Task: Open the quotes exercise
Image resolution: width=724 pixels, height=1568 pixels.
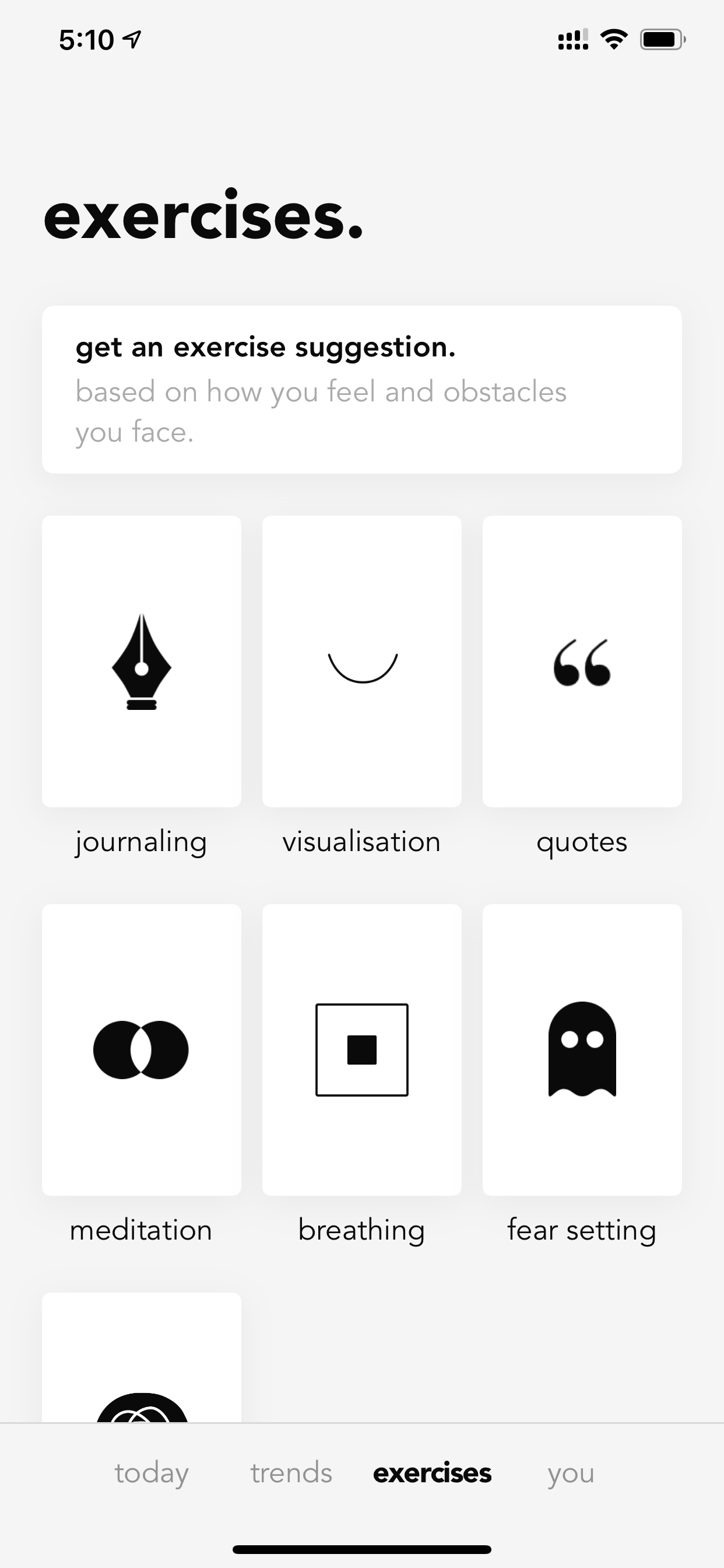Action: click(582, 661)
